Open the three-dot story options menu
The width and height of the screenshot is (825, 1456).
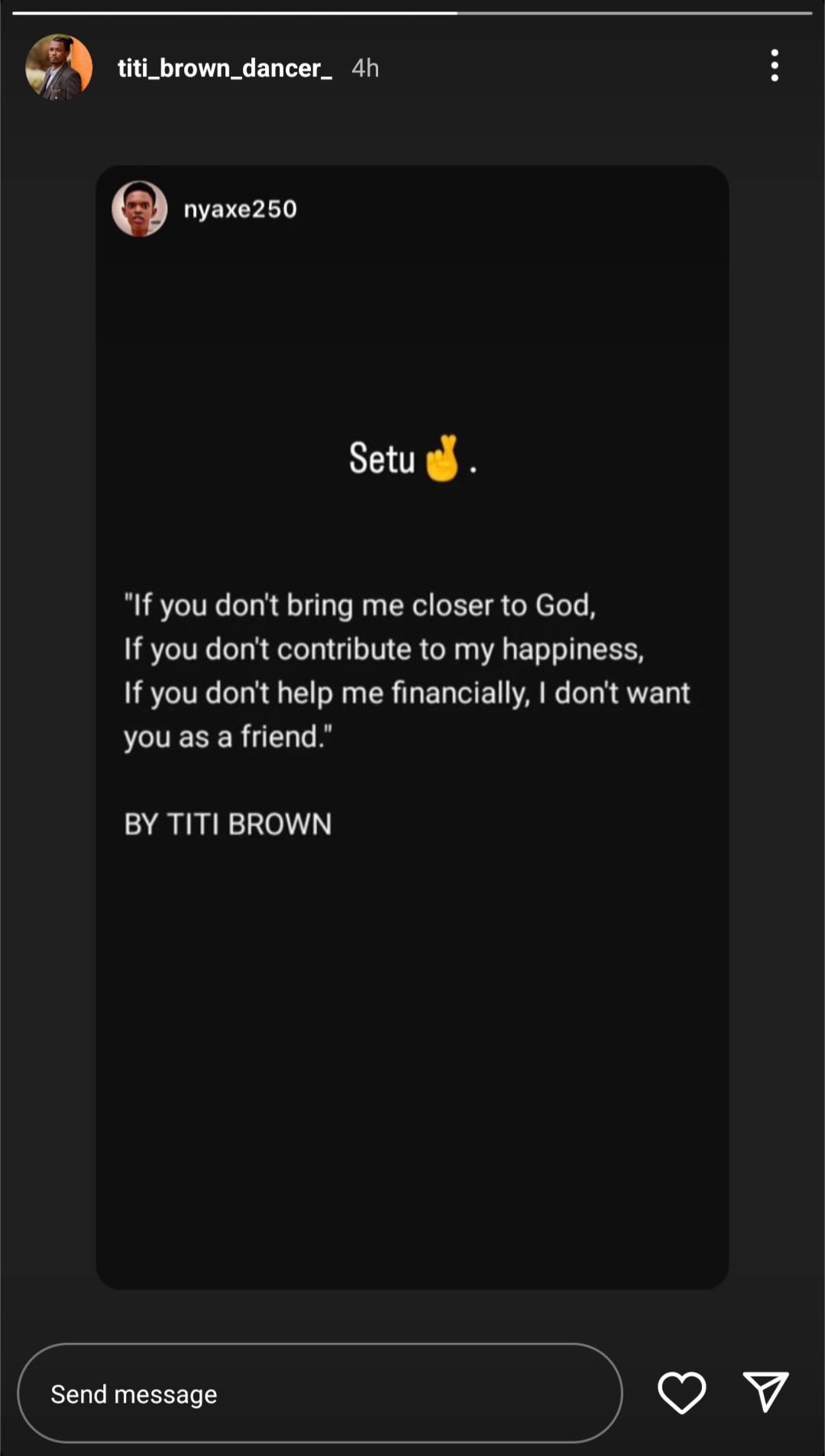pyautogui.click(x=774, y=66)
